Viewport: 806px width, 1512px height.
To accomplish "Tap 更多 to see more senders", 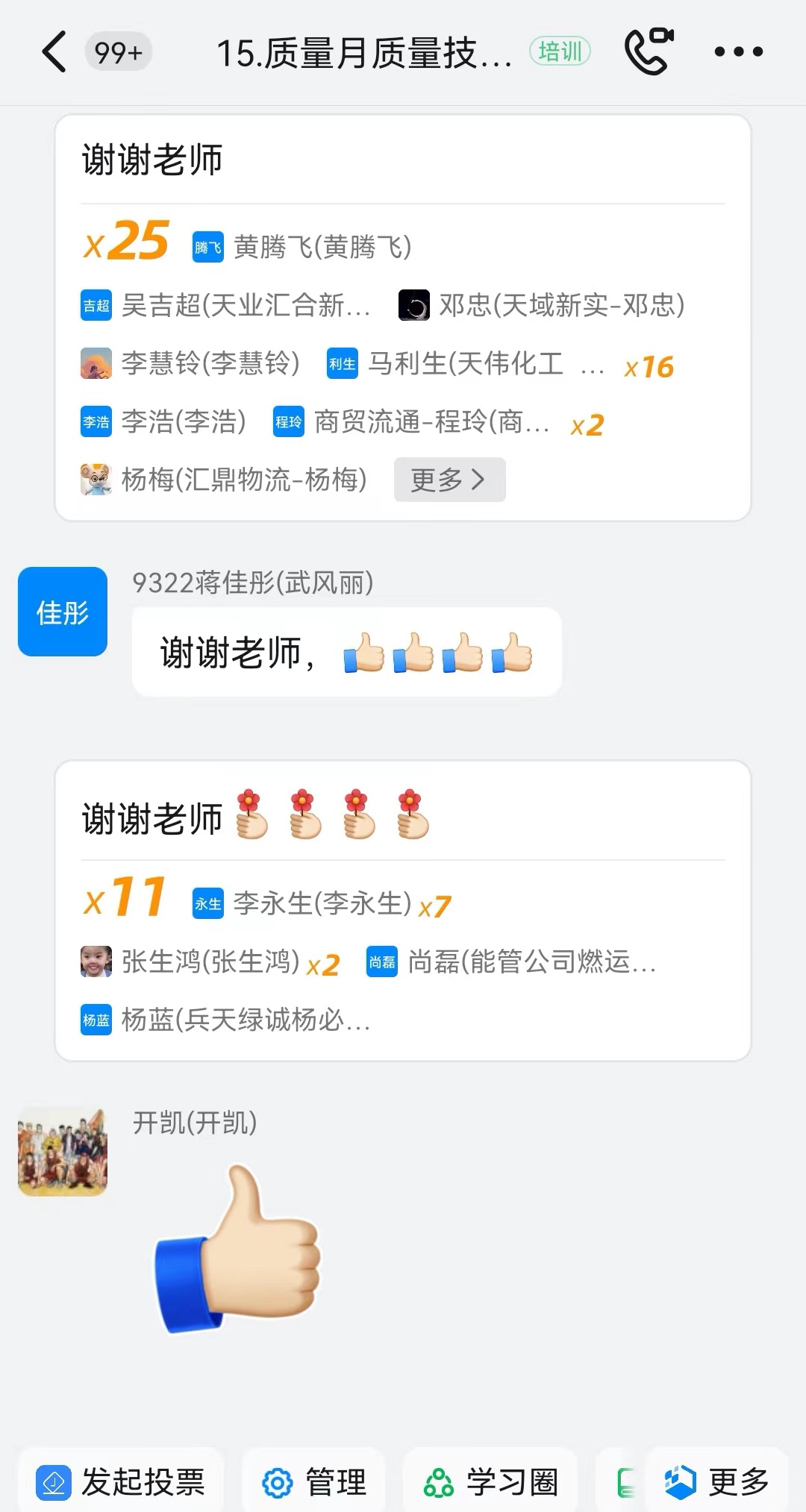I will pos(449,480).
